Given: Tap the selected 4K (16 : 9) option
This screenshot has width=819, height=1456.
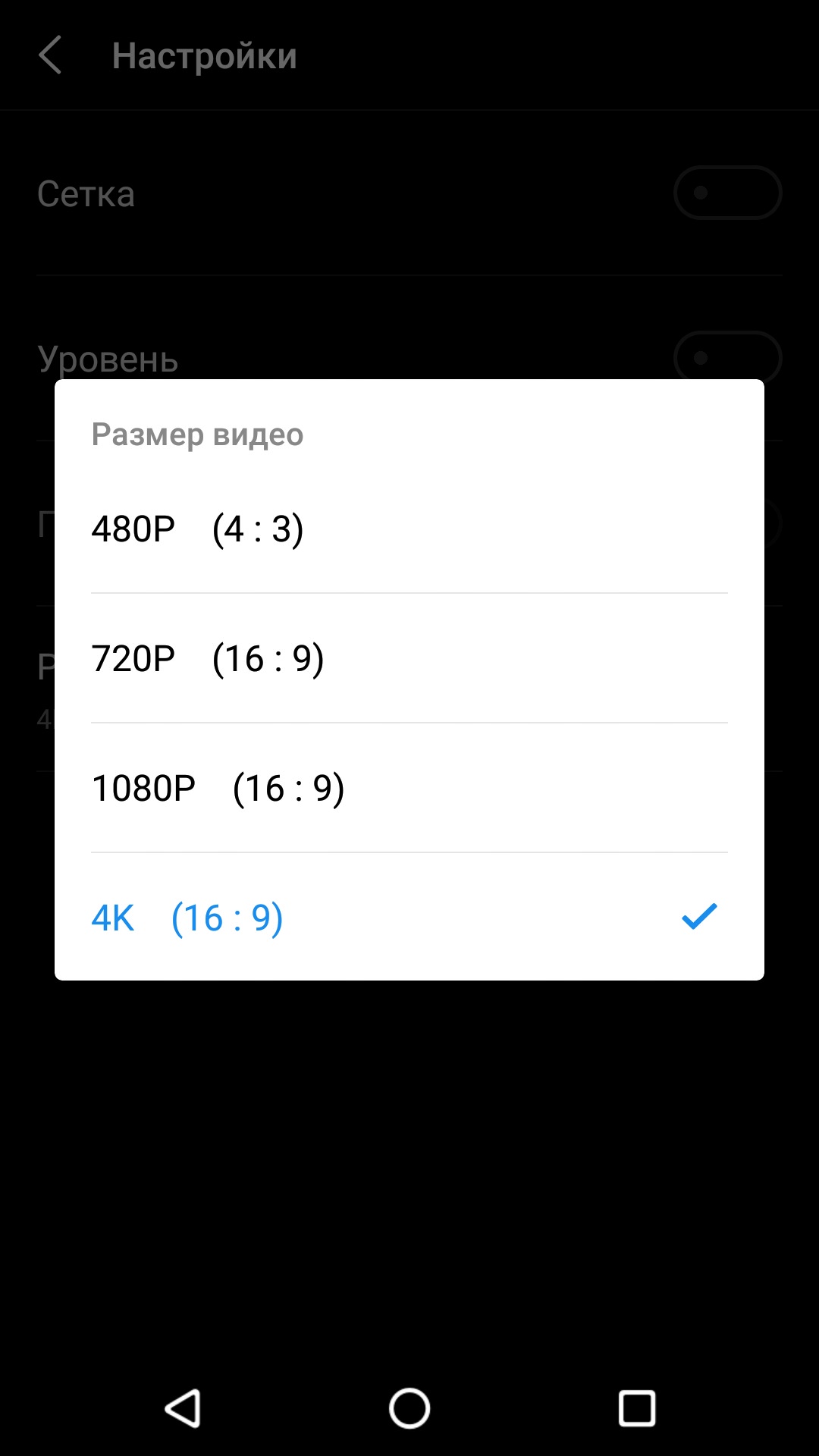Looking at the screenshot, I should (409, 918).
